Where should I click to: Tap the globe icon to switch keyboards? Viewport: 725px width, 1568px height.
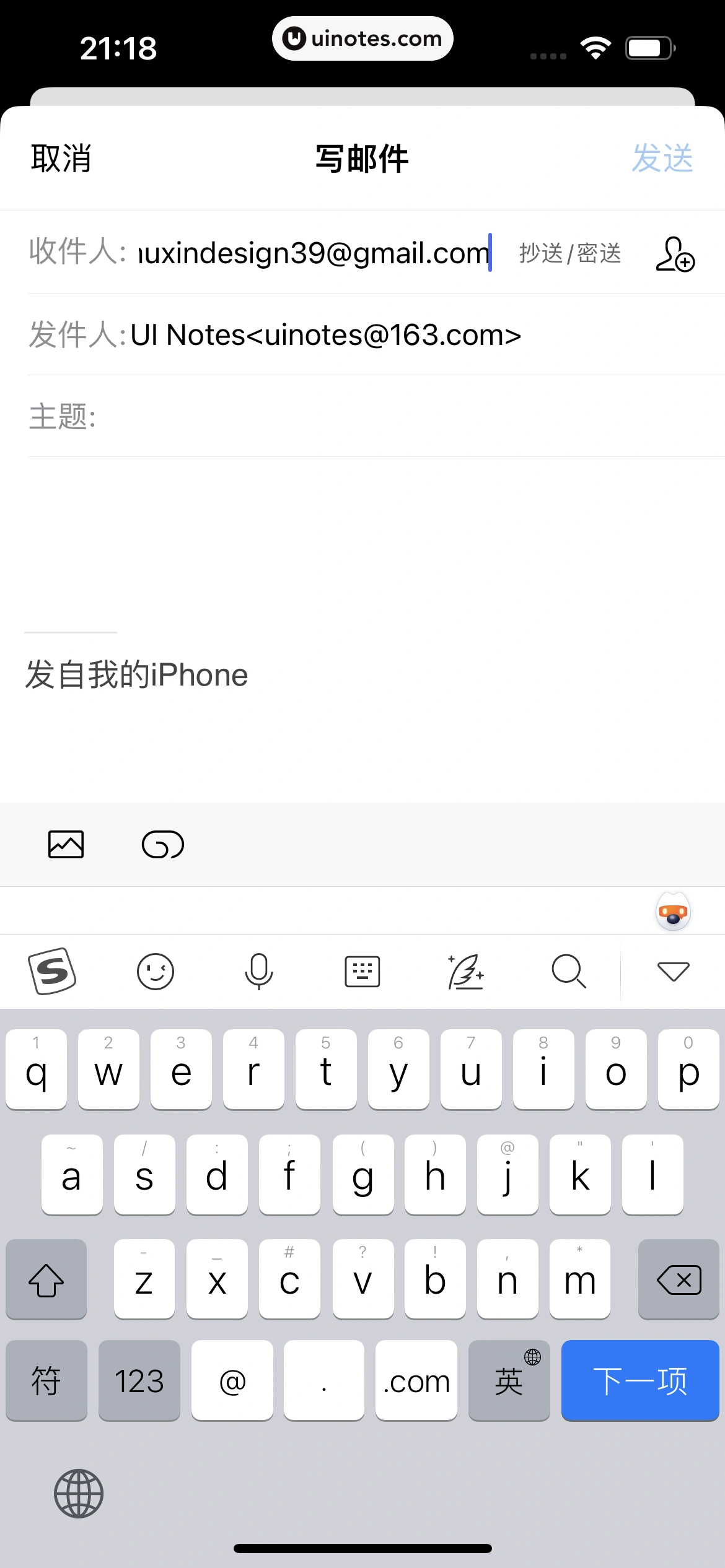pos(79,1493)
